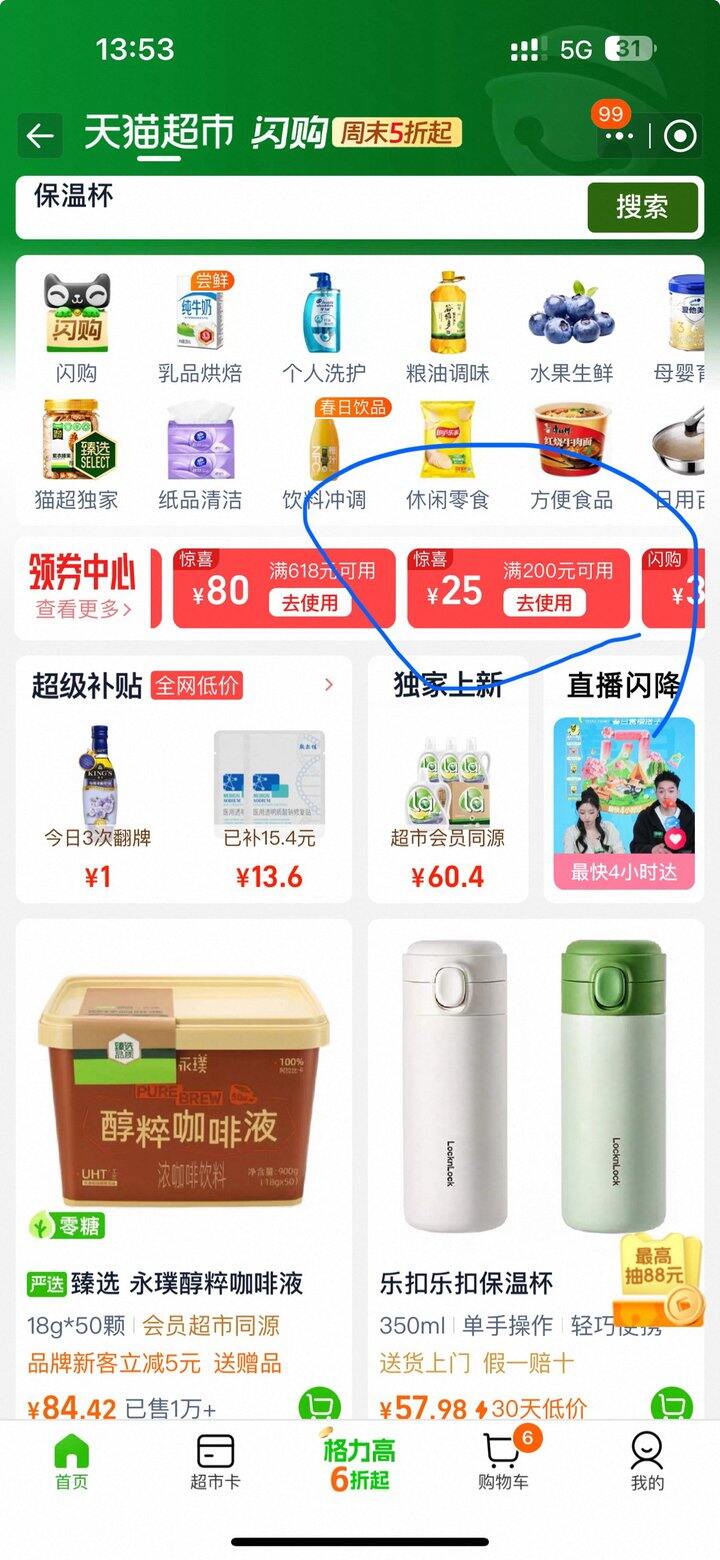Image resolution: width=720 pixels, height=1560 pixels.
Task: Tap the green 搜索 button
Action: pyautogui.click(x=642, y=207)
